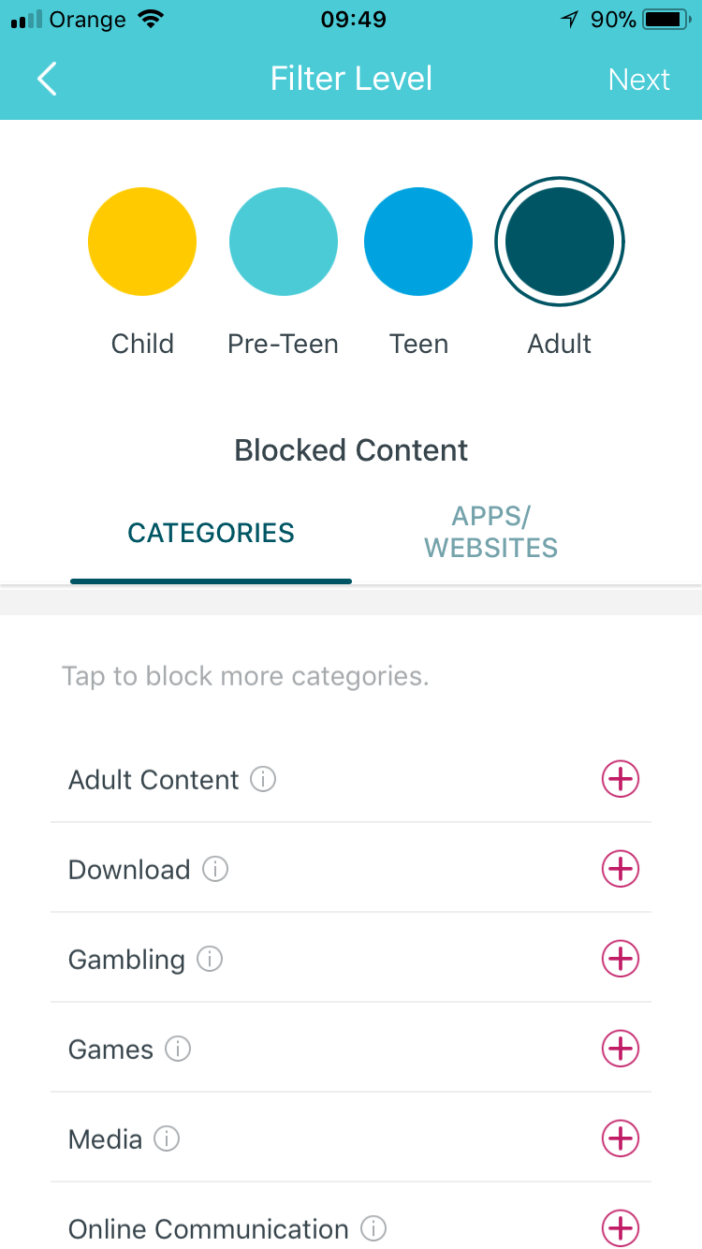Show info about Adult Content
Screen dimensions: 702x1249
point(263,779)
